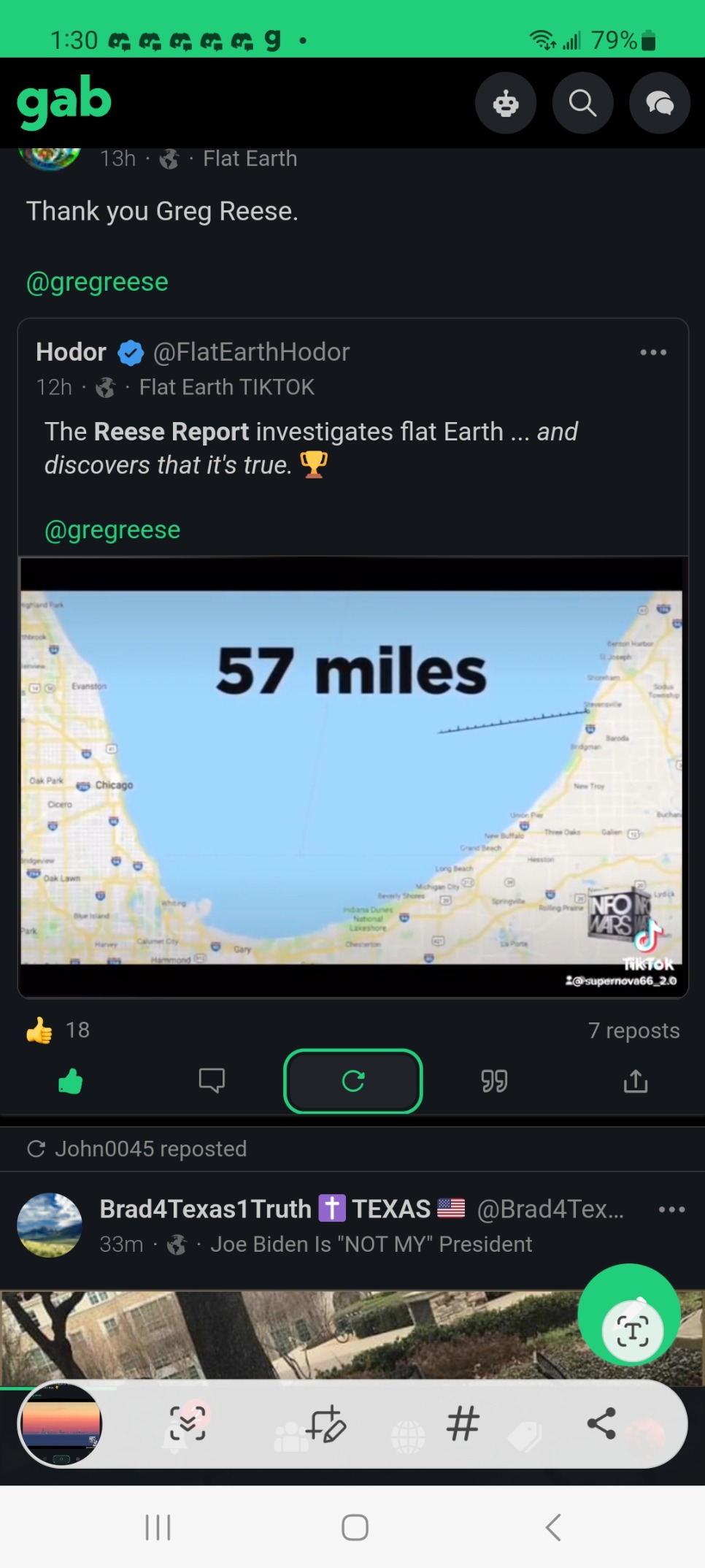Viewport: 705px width, 1568px height.
Task: Quote the post with the quotation icon
Action: 494,1081
